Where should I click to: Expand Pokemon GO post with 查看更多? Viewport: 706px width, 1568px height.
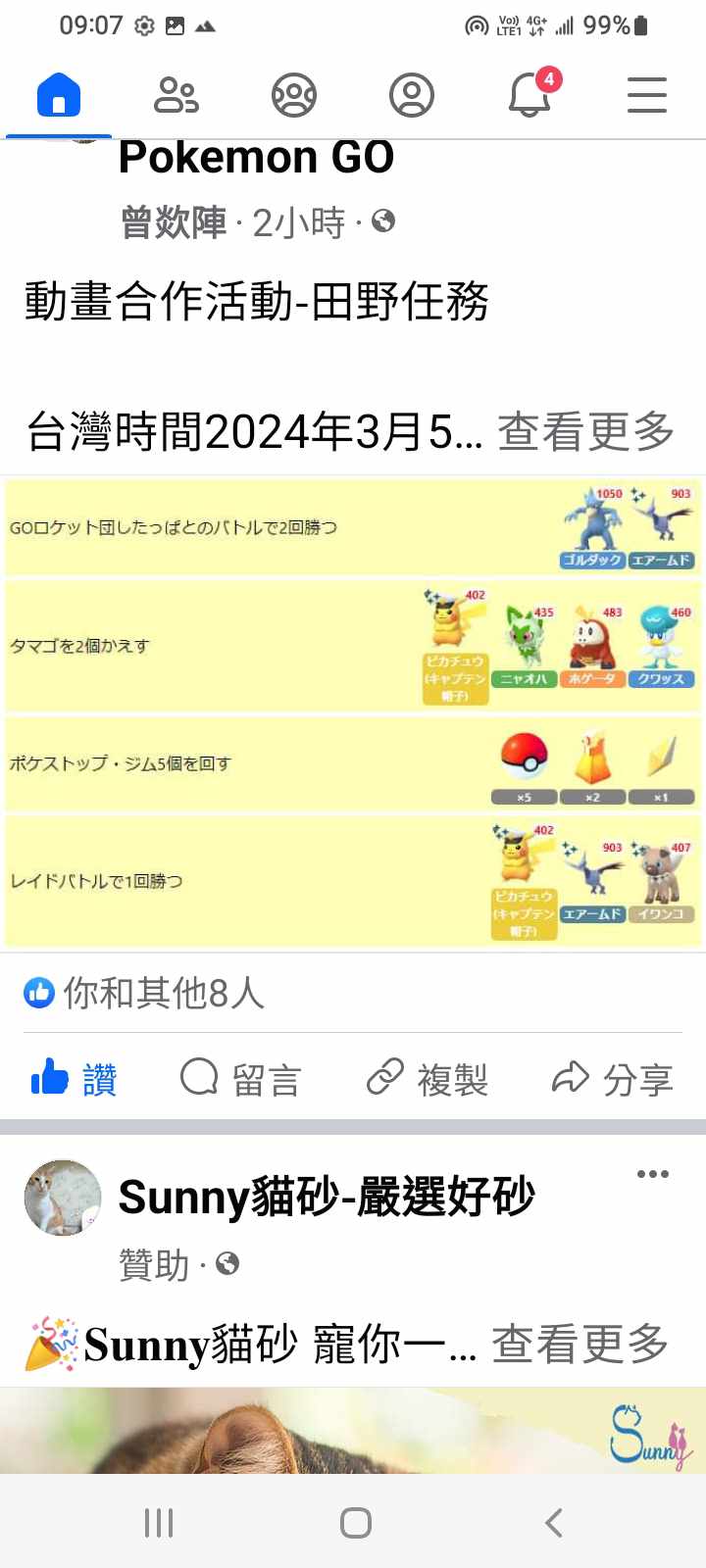click(x=585, y=431)
